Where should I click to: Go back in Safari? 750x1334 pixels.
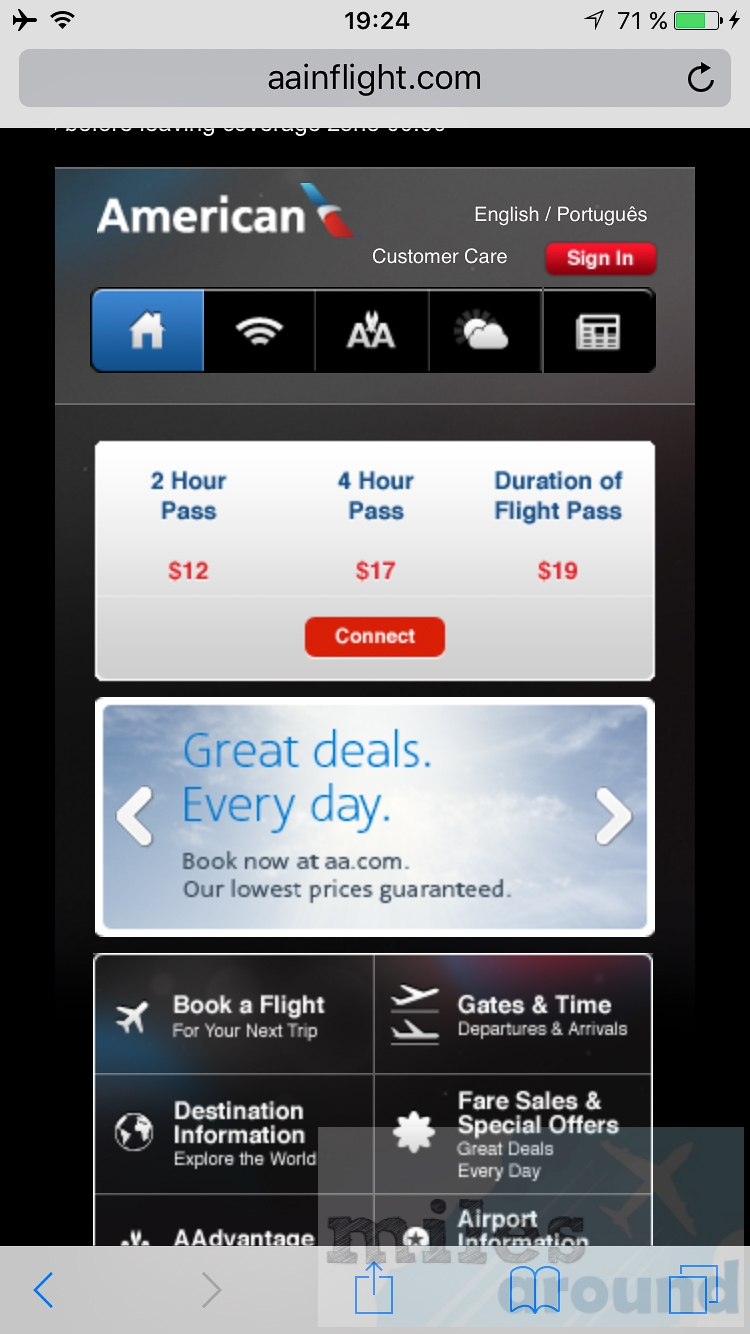tap(43, 1290)
